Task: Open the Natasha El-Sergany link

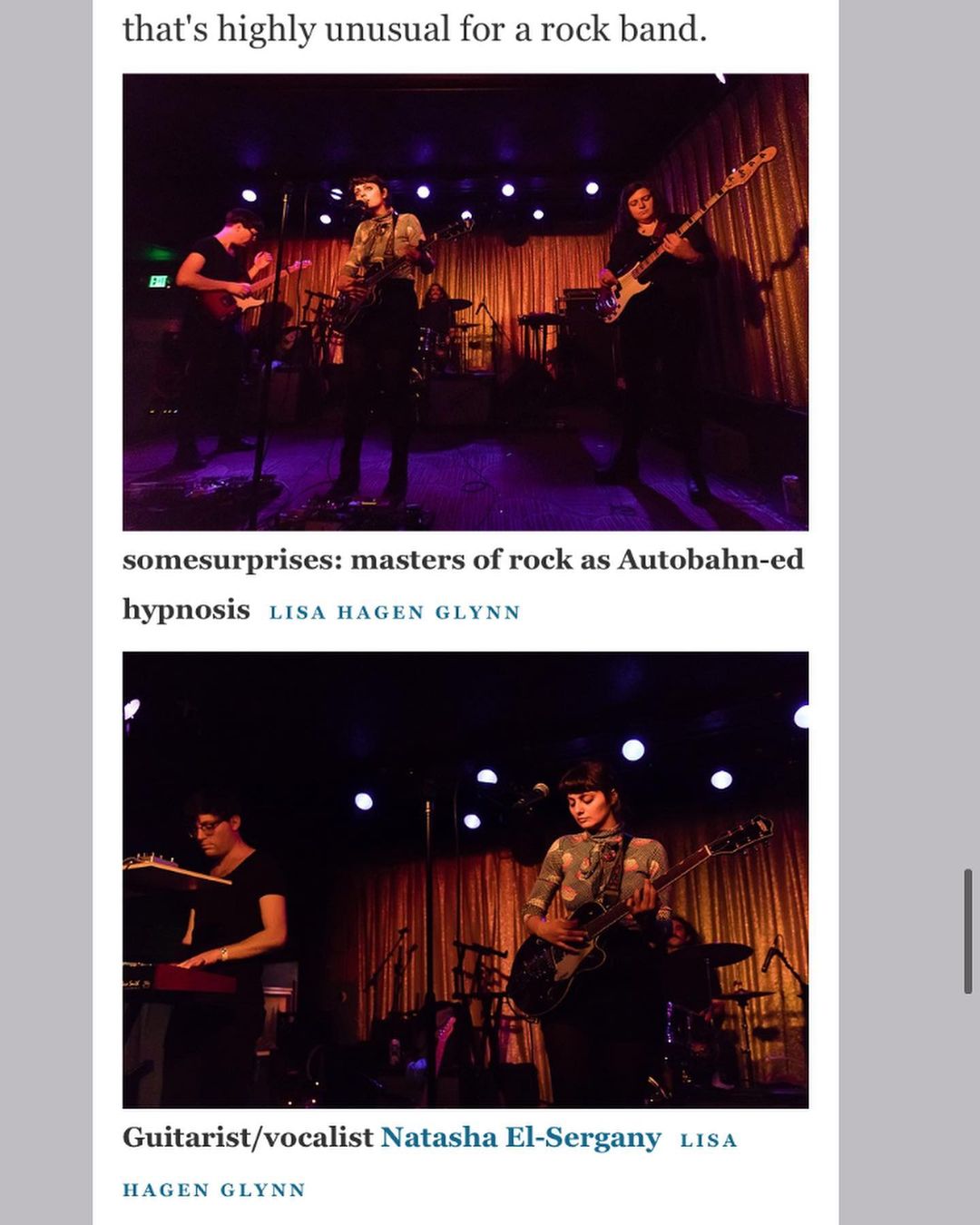Action: point(520,1137)
